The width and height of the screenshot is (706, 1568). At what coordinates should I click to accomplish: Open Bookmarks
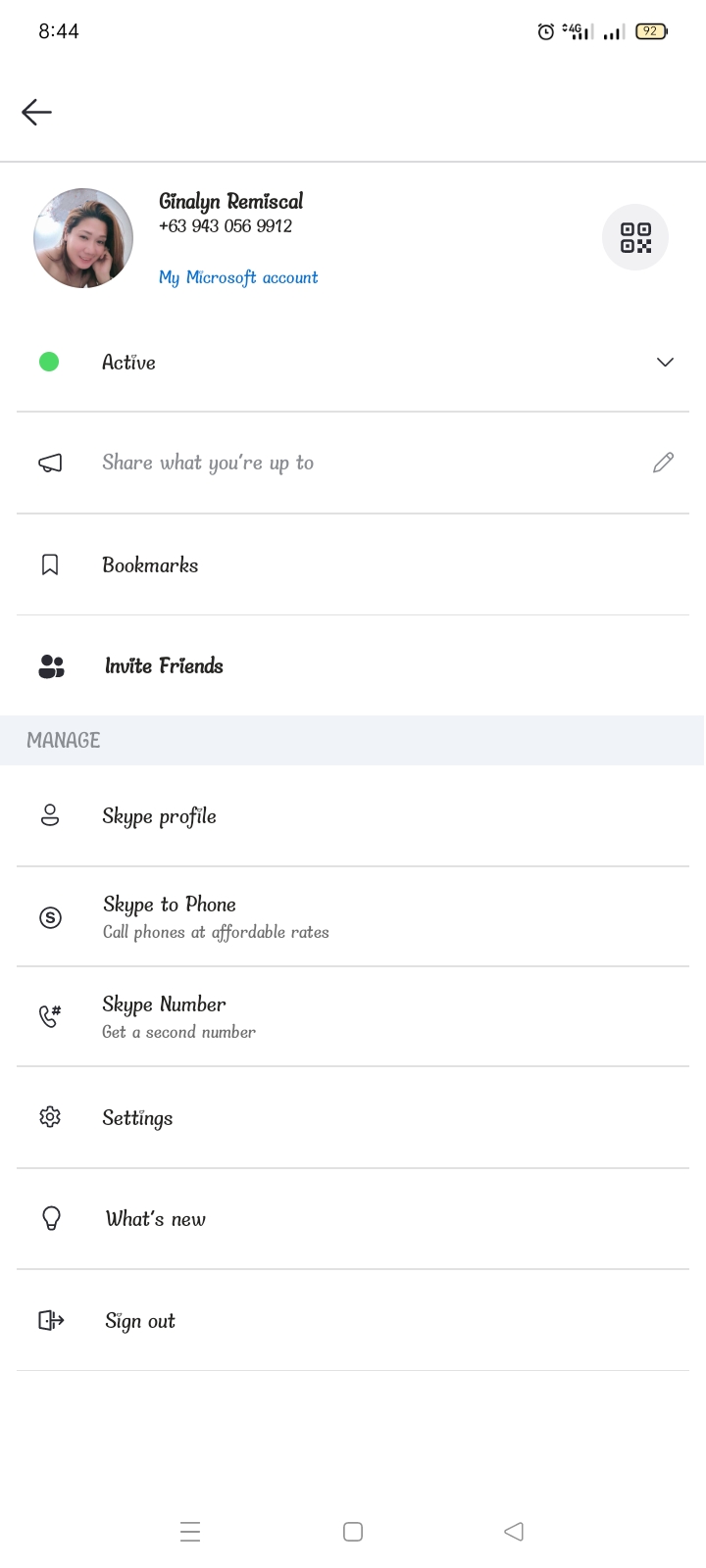(353, 564)
